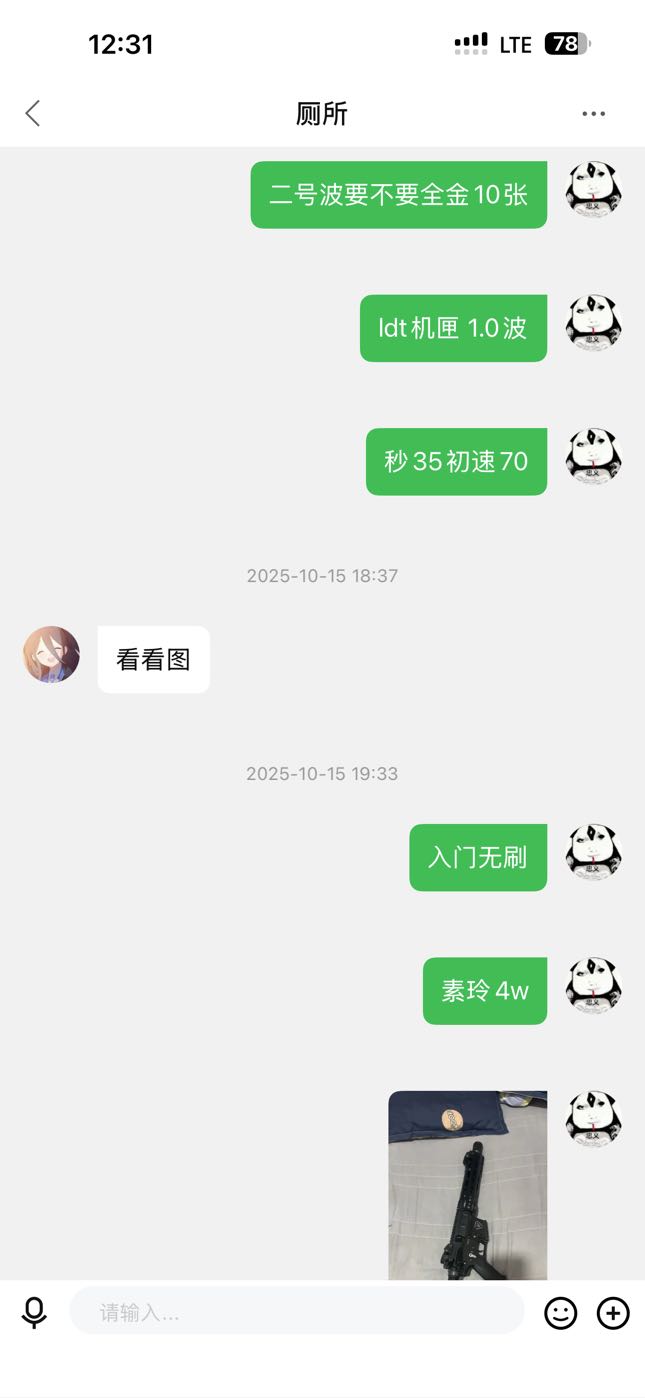View profile of the 看看图 sender avatar
Screen dimensions: 645x1398
tap(51, 655)
